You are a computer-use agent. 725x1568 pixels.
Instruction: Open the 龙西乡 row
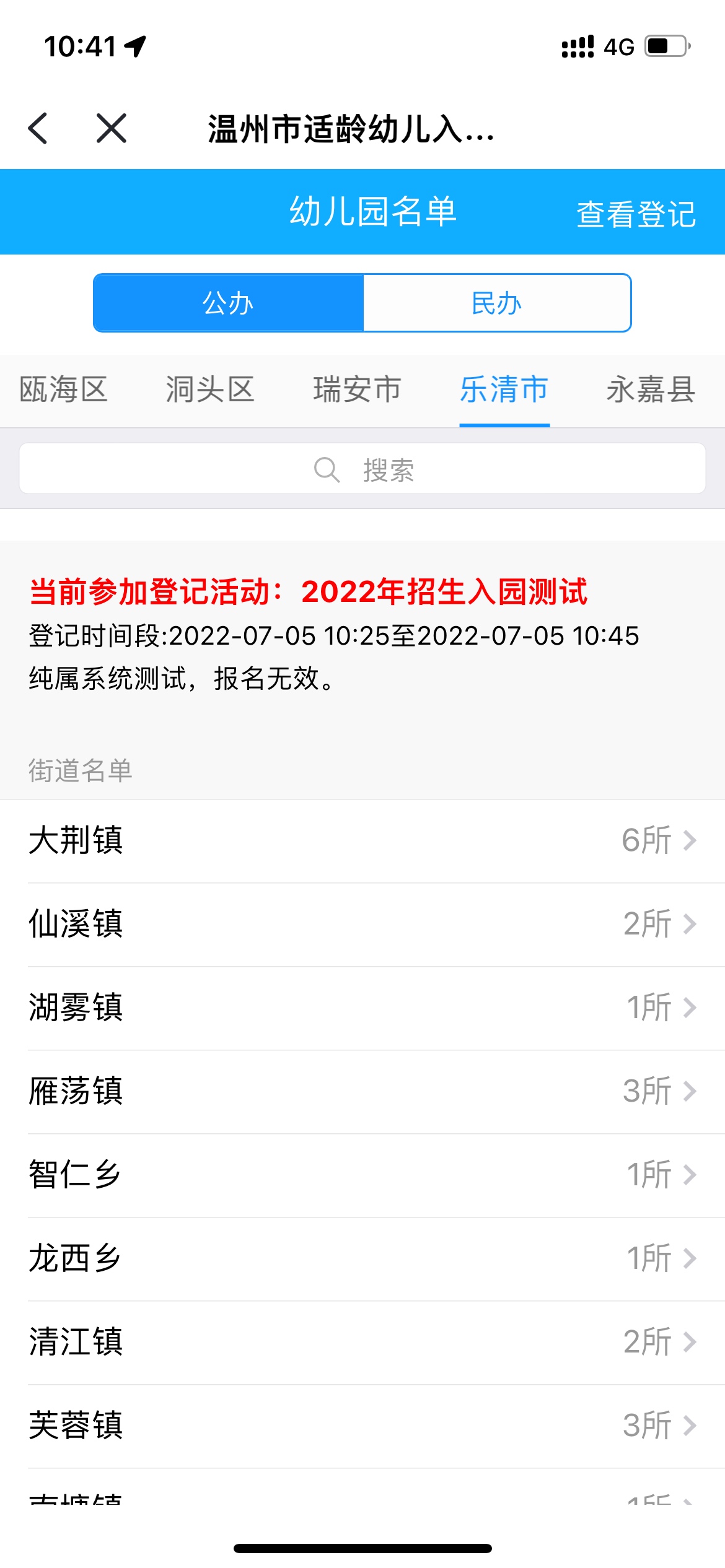coord(362,1259)
